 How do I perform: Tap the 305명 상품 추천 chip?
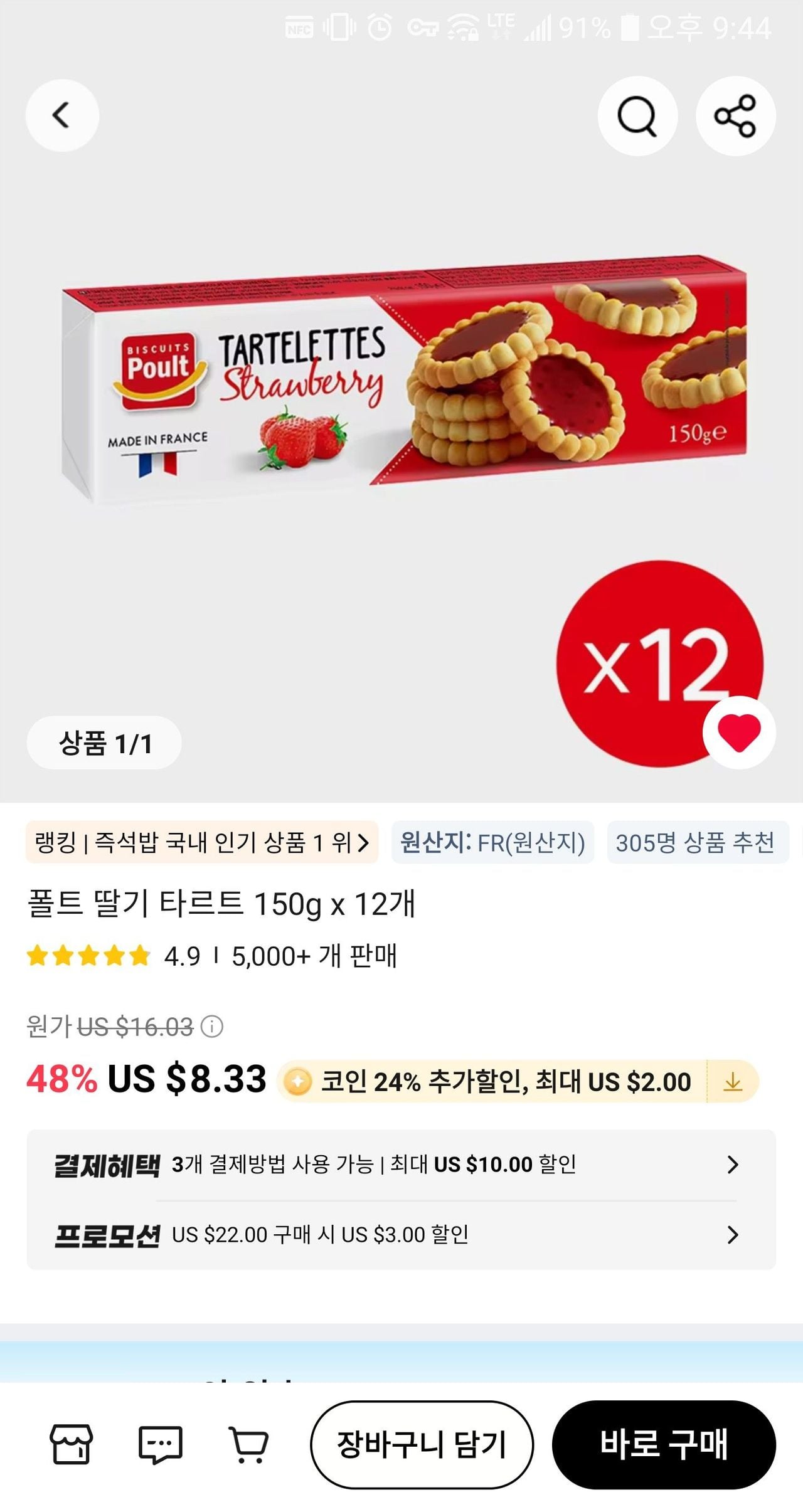click(x=696, y=842)
